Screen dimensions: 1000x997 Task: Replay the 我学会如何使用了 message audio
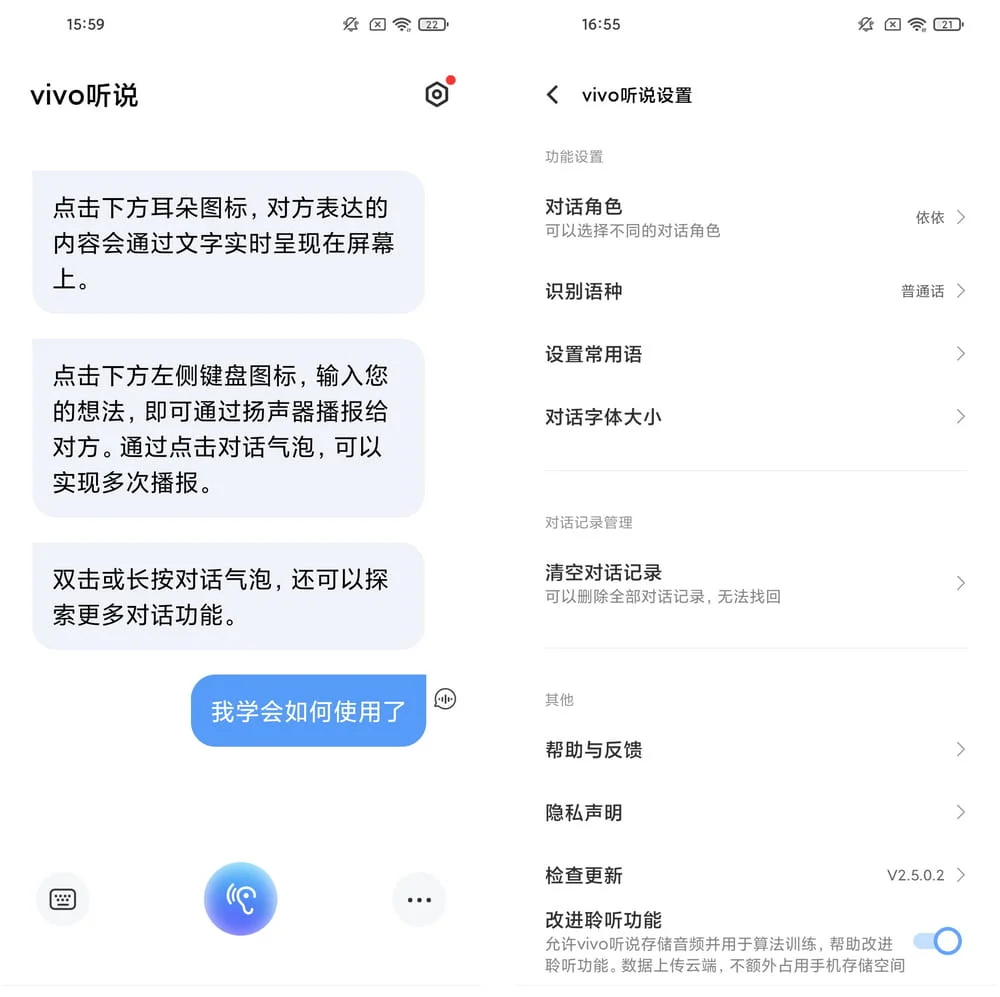point(446,699)
